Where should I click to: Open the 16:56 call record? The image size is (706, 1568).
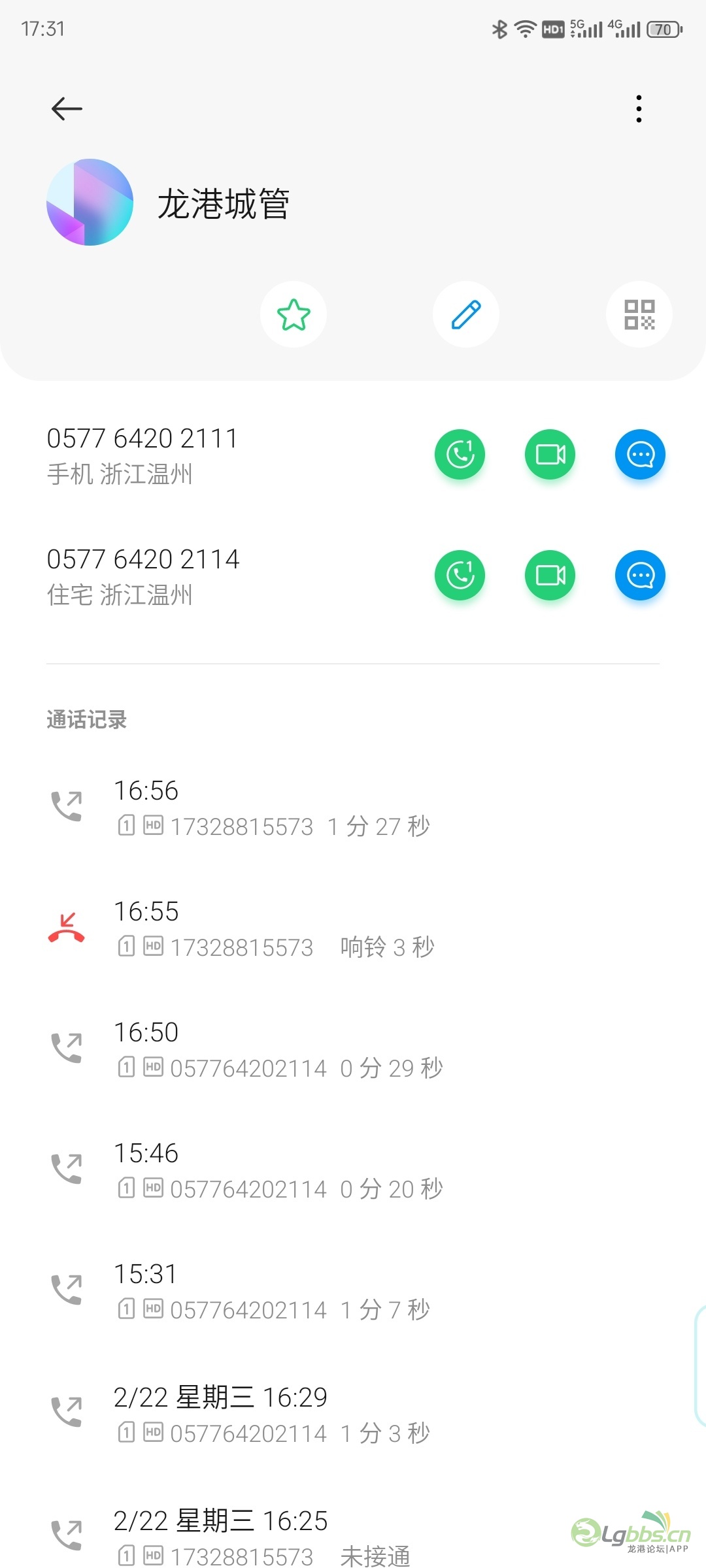click(x=353, y=808)
